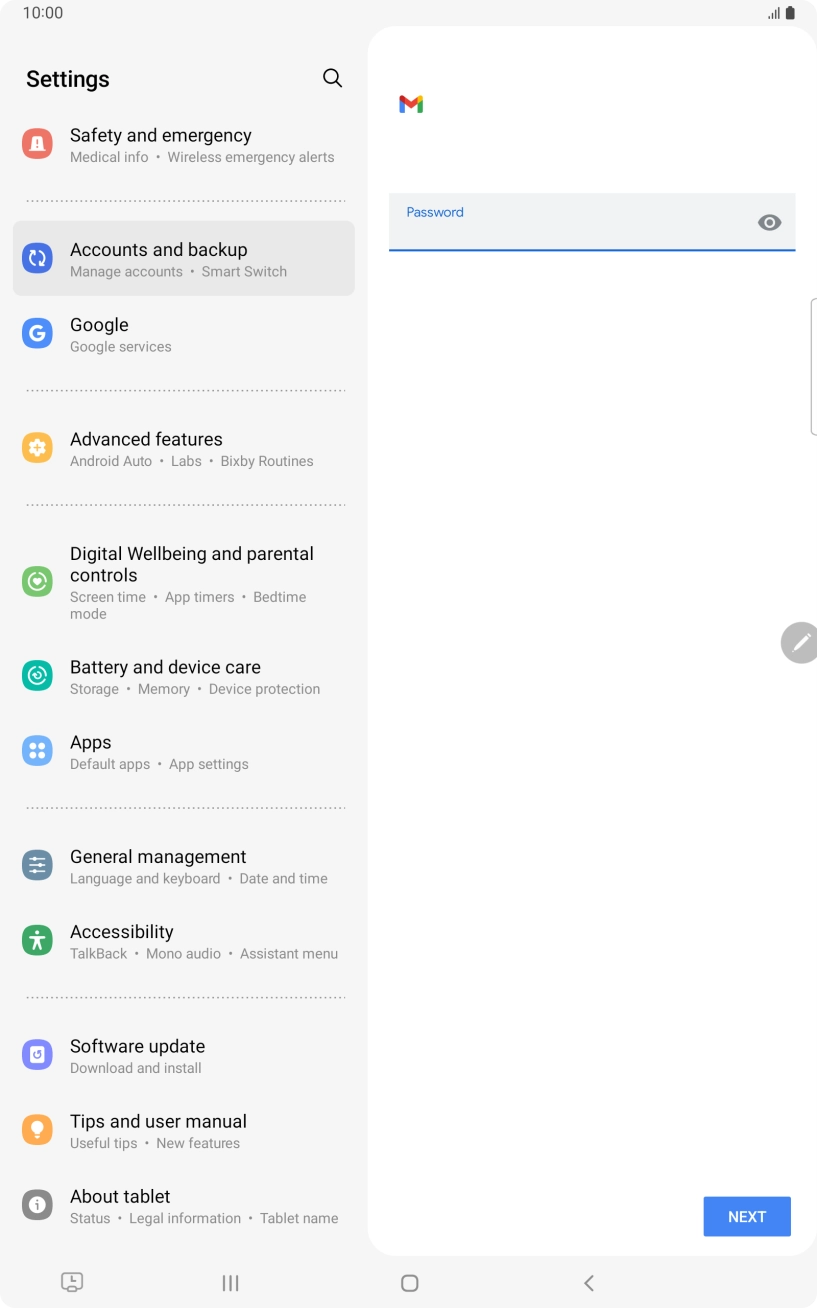Go back using the navigation bar
The height and width of the screenshot is (1308, 817).
click(589, 1282)
